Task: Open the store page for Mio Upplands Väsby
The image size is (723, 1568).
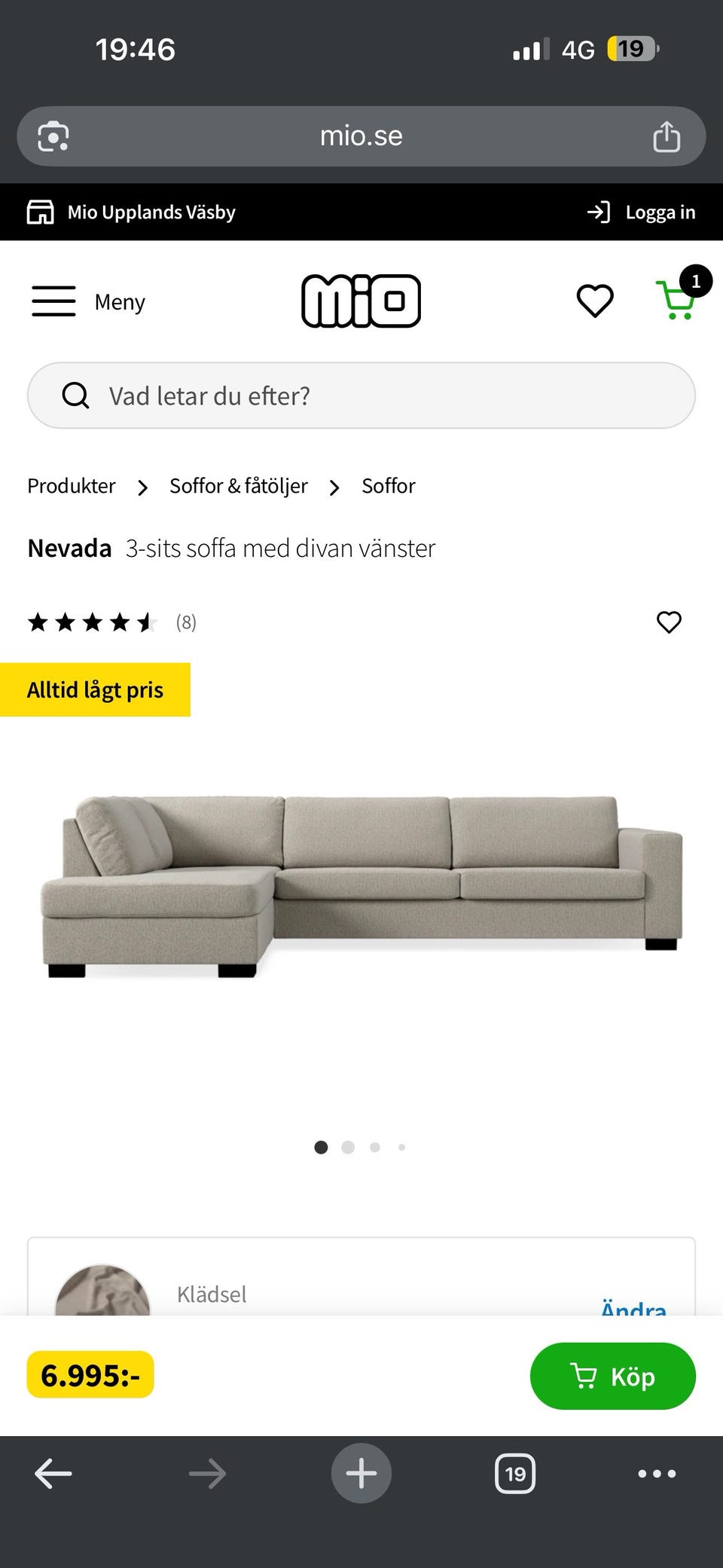Action: tap(132, 212)
